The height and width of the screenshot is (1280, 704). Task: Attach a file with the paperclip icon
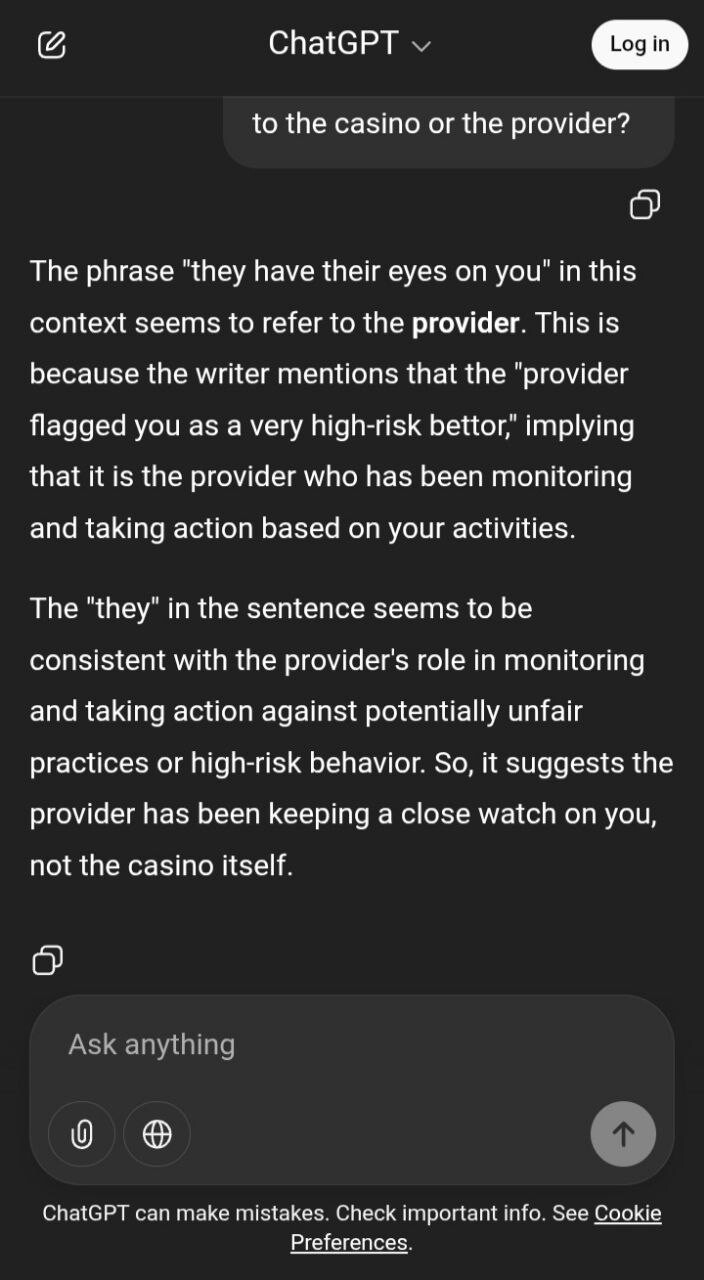coord(82,1134)
